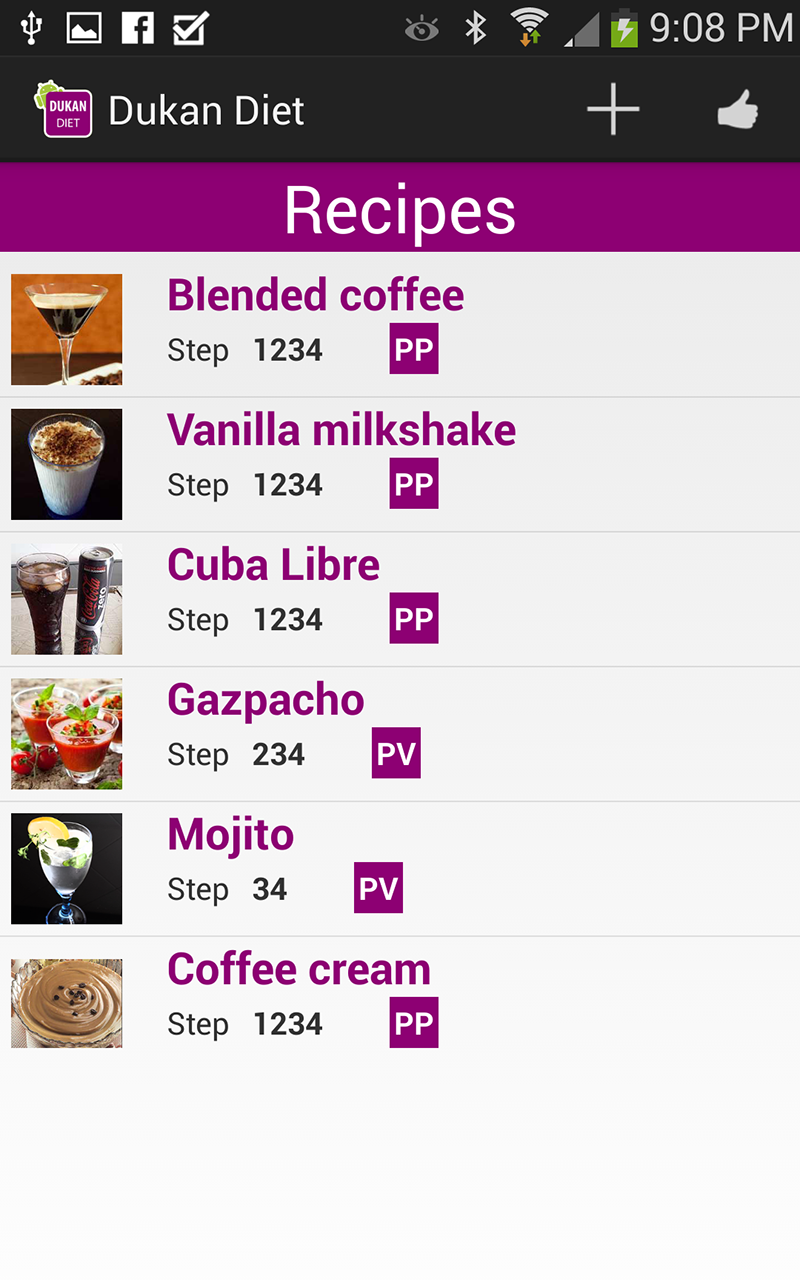
Task: Tap the Coffee cream photo thumbnail
Action: click(66, 1002)
